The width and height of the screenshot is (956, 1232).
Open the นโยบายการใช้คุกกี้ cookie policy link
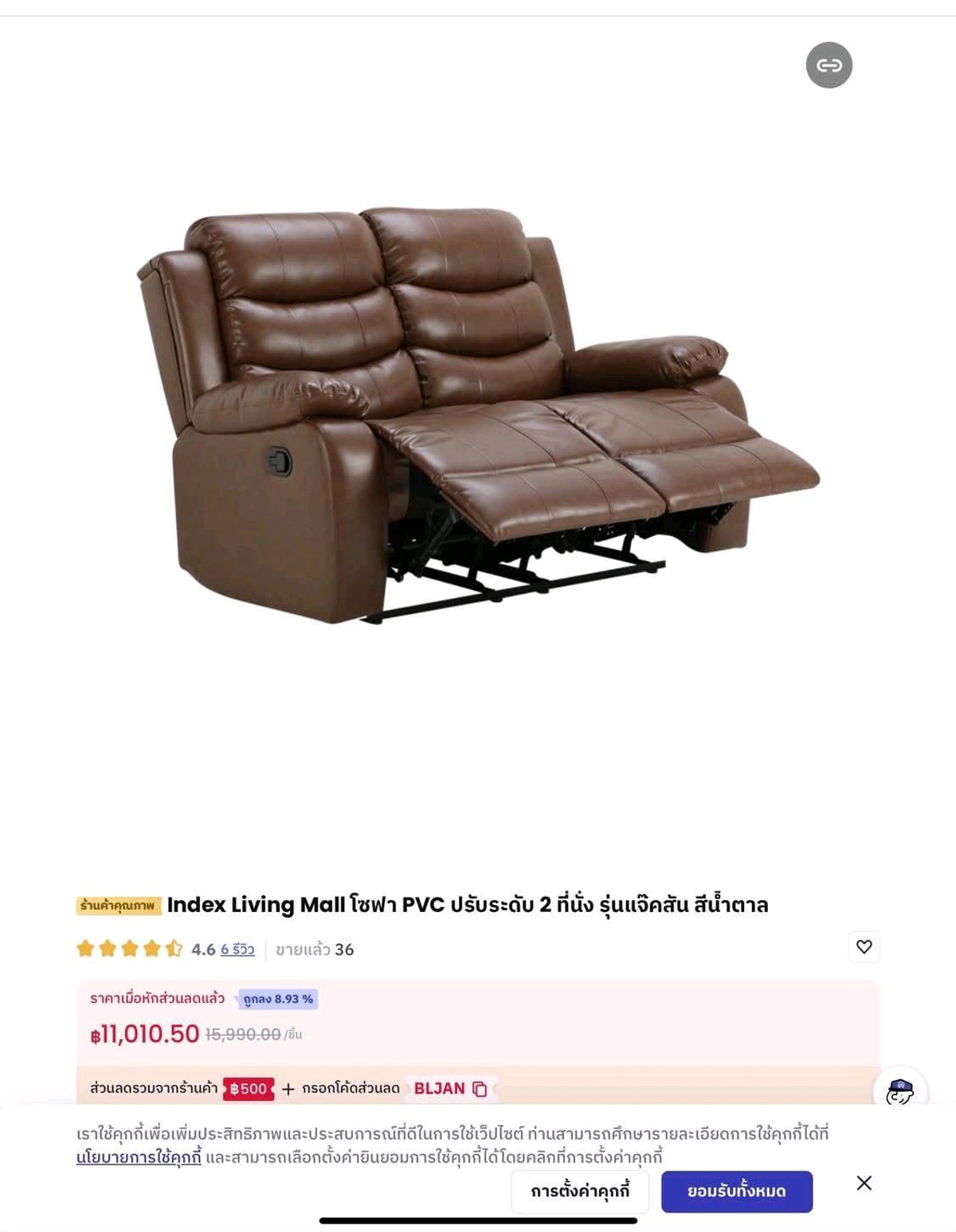click(x=139, y=1157)
